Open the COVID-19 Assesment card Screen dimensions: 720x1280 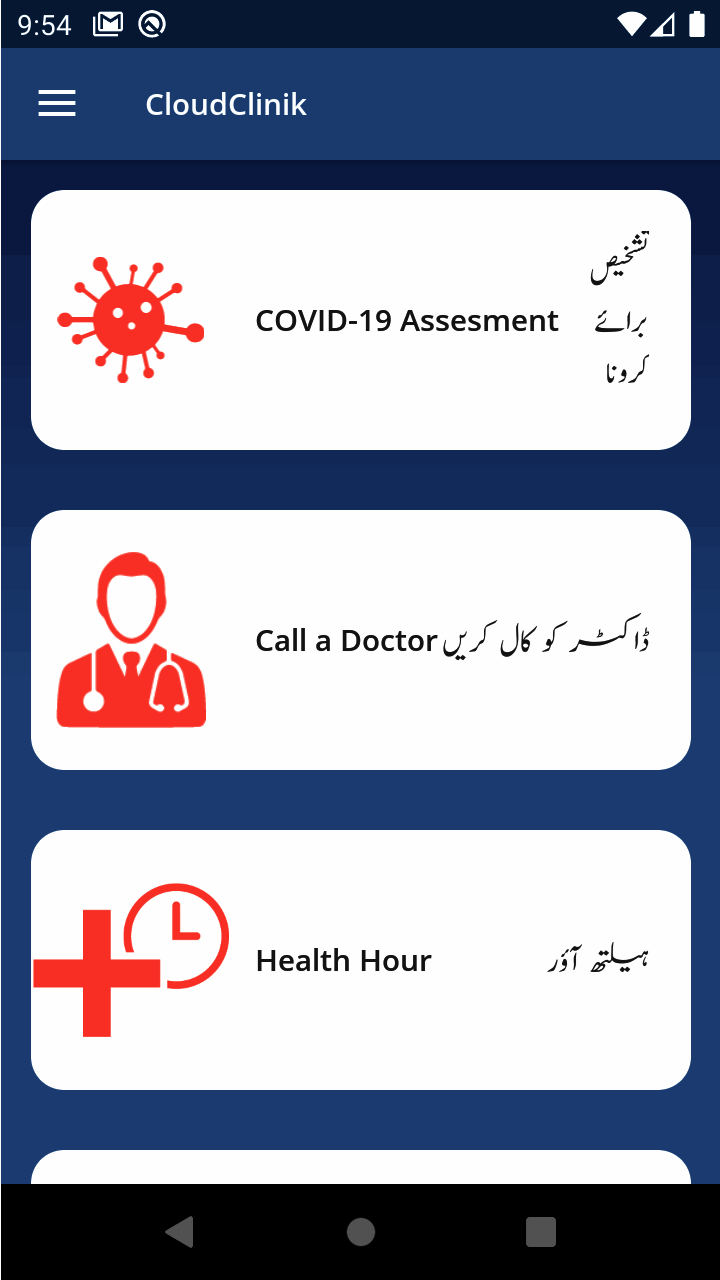360,320
